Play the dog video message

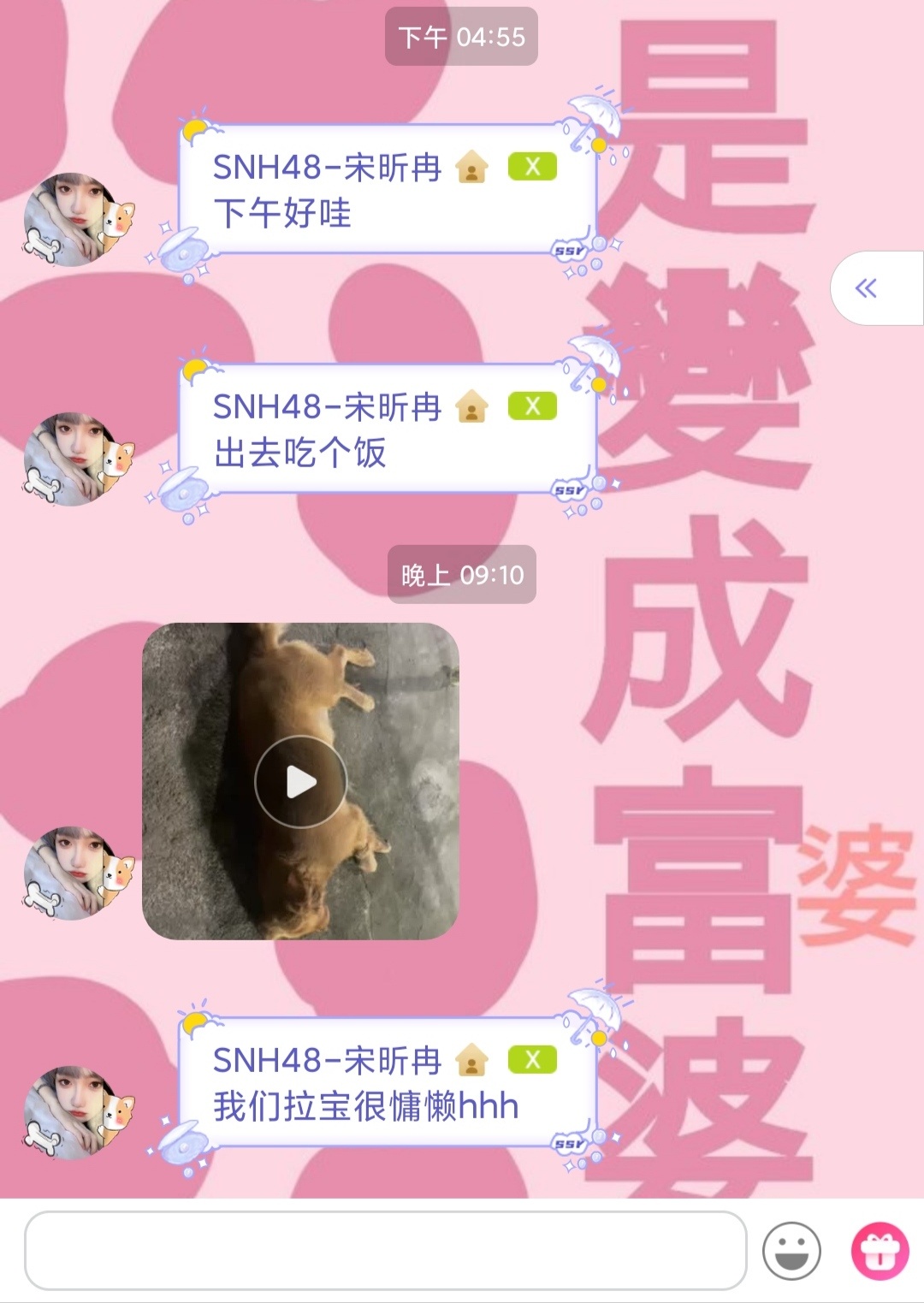(300, 781)
